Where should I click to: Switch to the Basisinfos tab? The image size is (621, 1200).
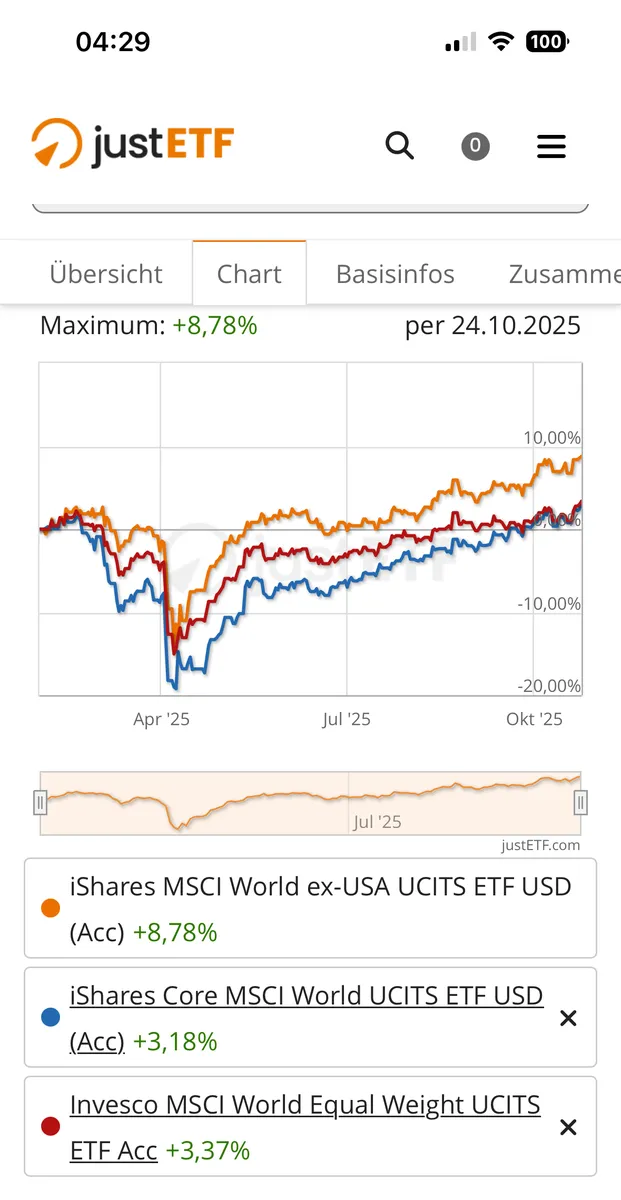(395, 274)
